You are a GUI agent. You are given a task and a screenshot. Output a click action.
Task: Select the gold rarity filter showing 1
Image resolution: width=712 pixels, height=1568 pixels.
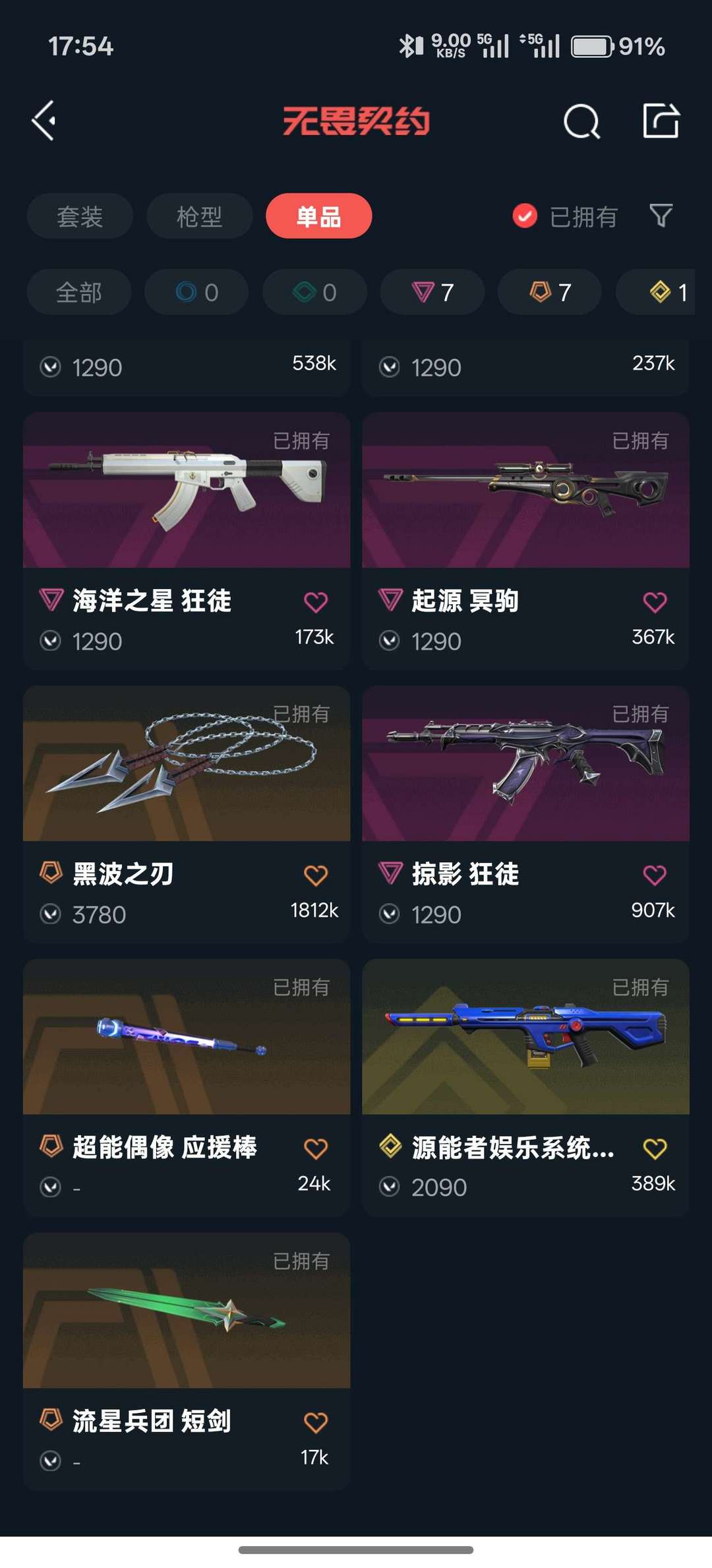point(663,292)
